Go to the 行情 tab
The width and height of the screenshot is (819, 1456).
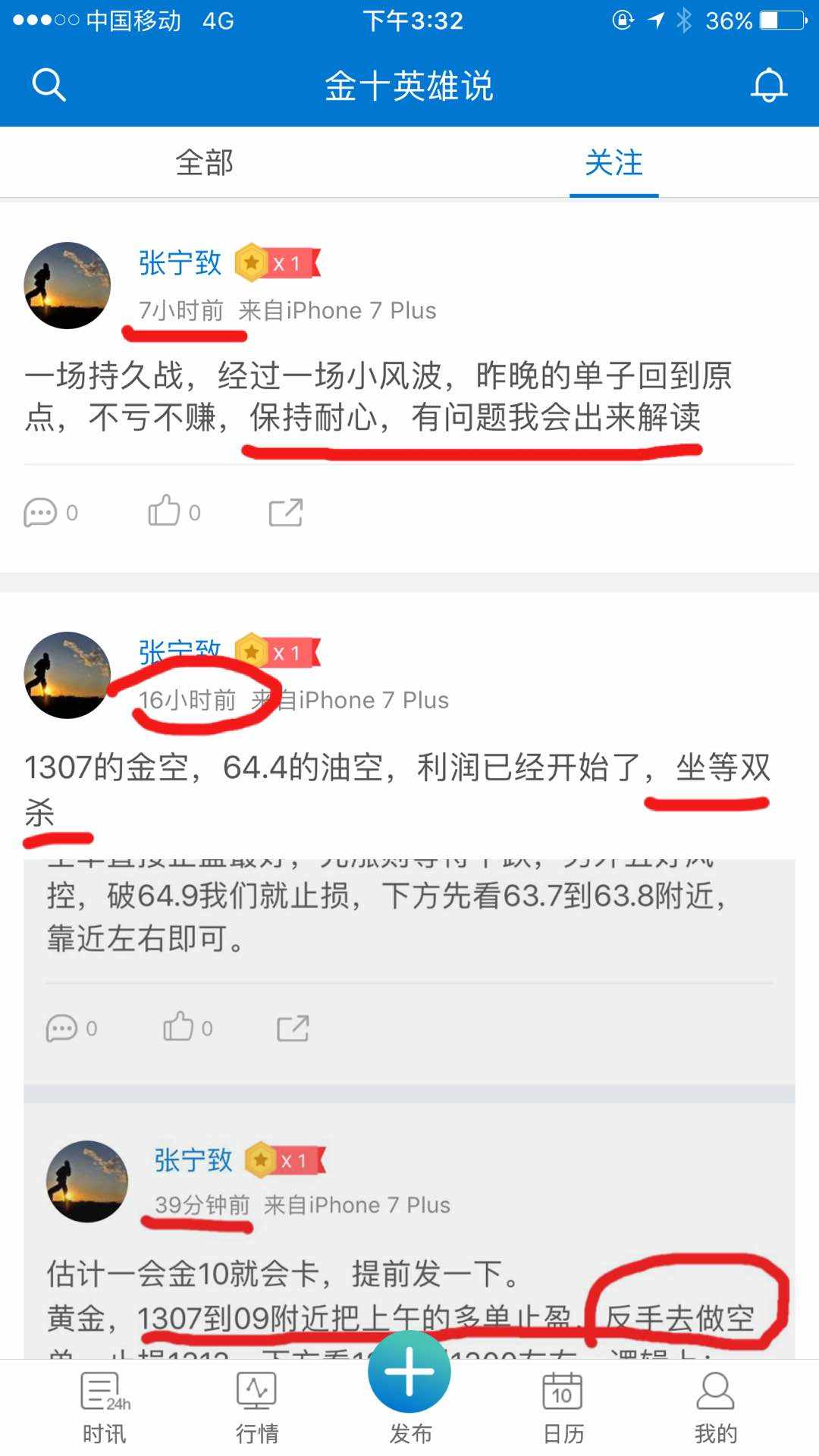click(x=257, y=1407)
